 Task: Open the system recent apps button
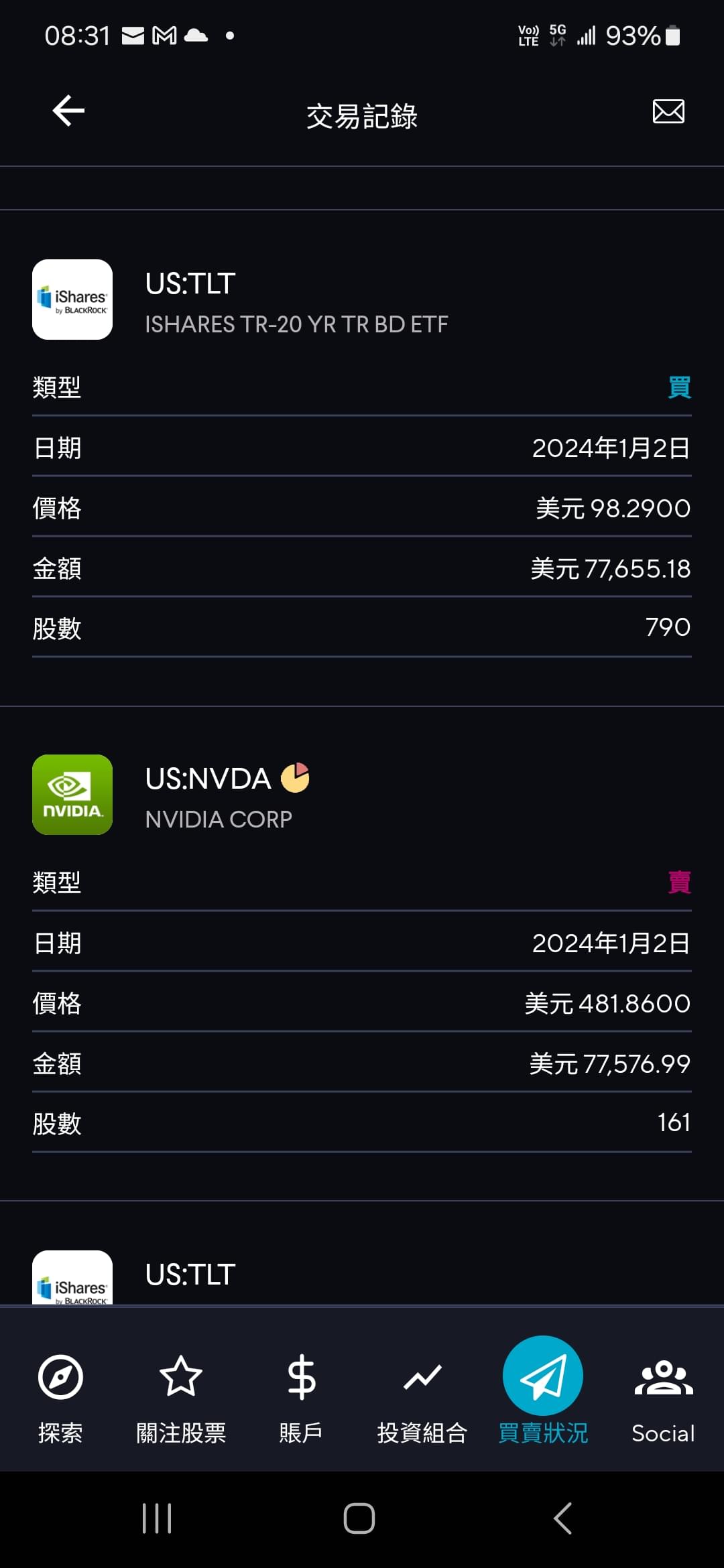click(158, 1518)
